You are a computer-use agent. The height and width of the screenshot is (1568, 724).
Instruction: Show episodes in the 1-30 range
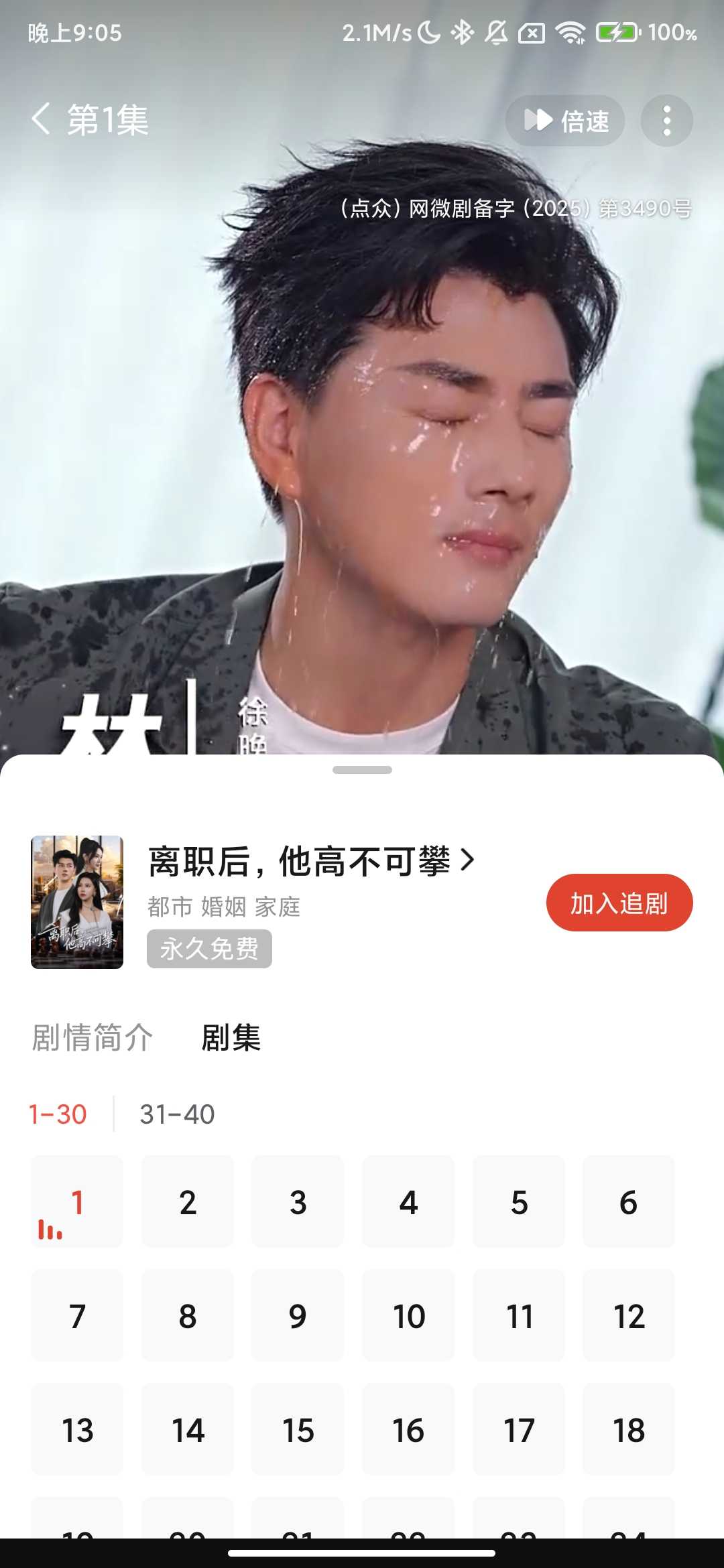pos(58,1114)
